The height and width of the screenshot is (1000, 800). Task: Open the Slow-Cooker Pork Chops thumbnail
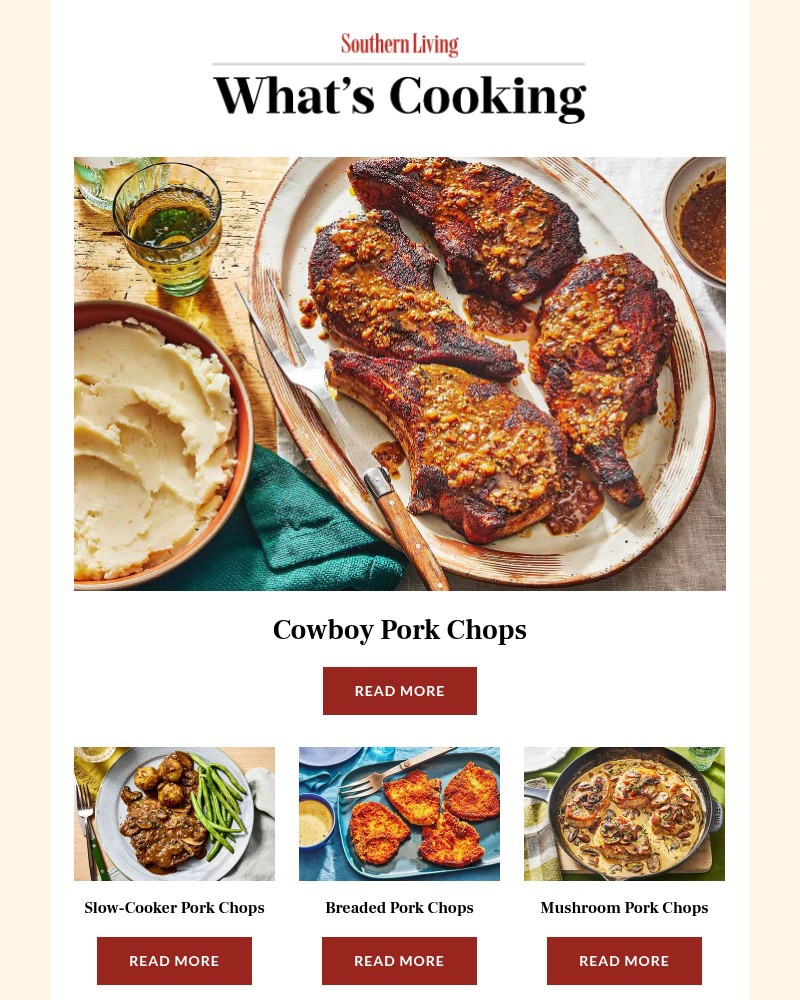(174, 813)
